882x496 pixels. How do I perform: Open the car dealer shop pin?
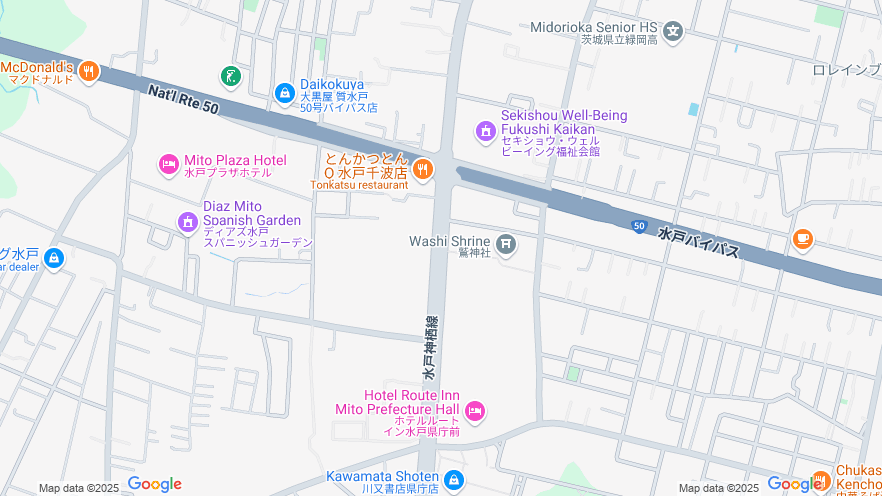[54, 259]
